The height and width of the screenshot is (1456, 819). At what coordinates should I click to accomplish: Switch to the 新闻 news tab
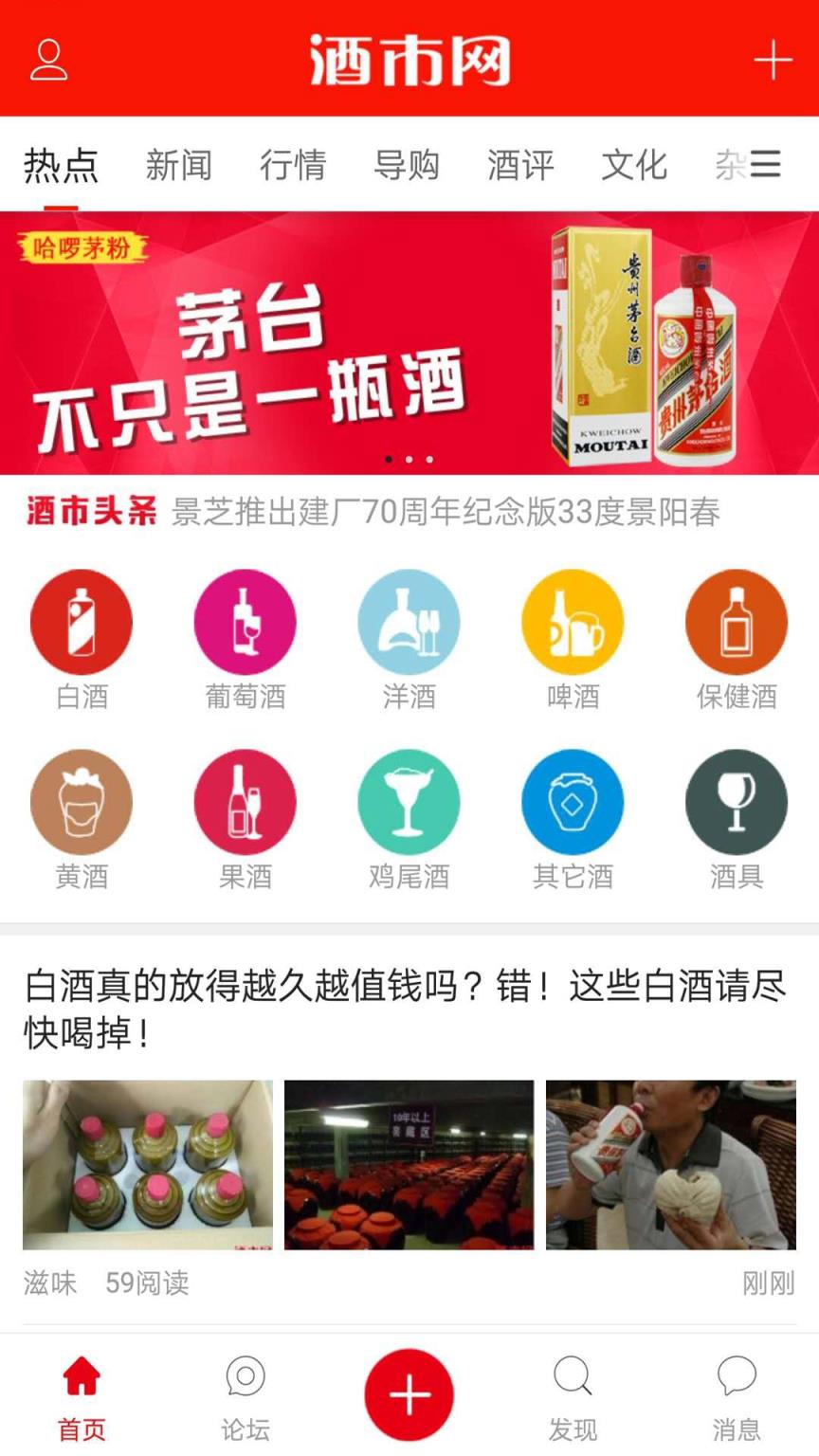[176, 164]
